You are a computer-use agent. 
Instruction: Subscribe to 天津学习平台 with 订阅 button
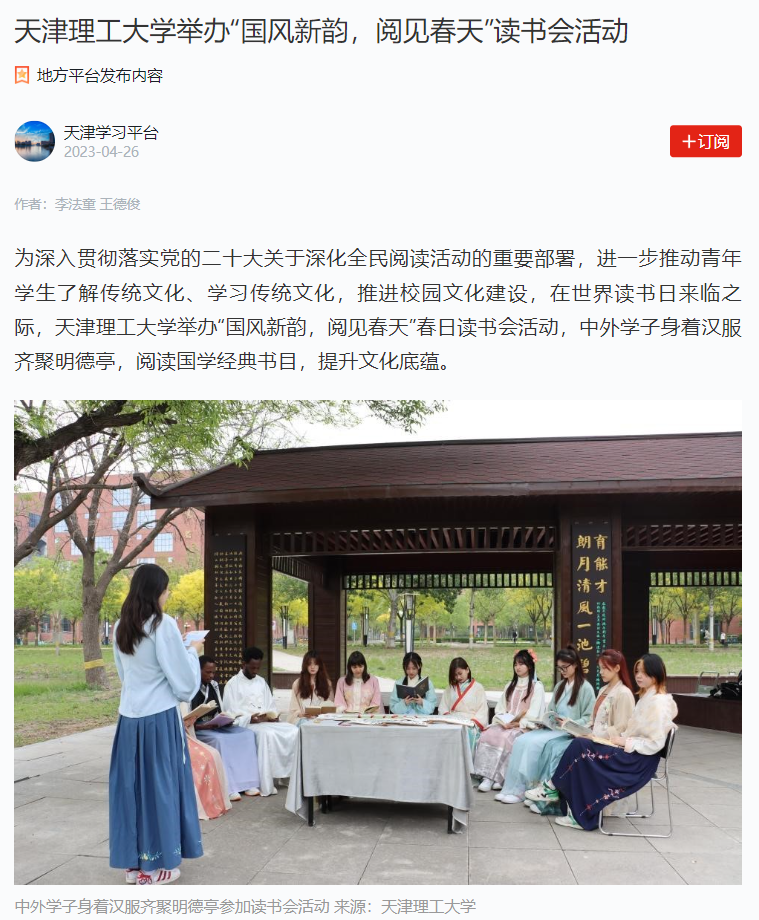pos(705,142)
